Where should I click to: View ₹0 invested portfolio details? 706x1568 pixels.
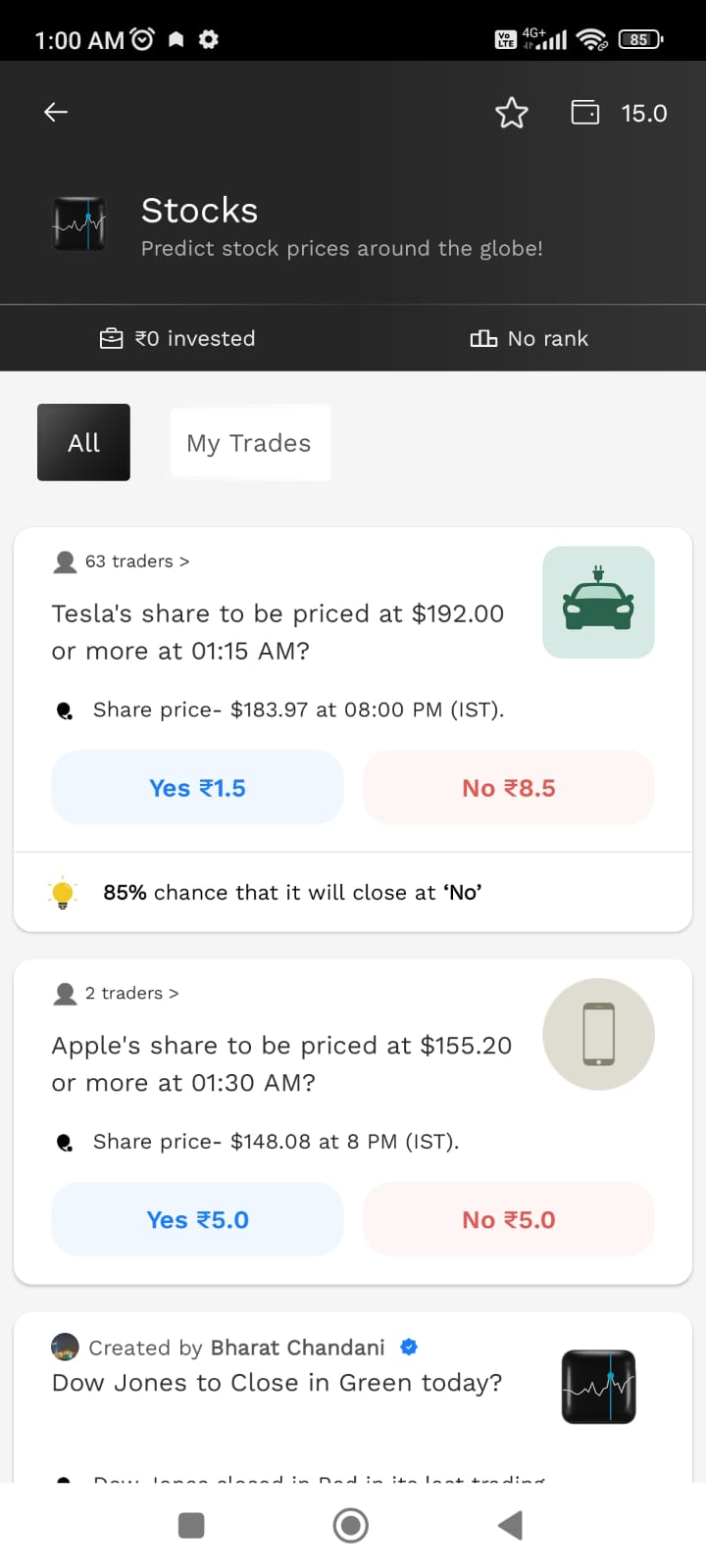(177, 339)
